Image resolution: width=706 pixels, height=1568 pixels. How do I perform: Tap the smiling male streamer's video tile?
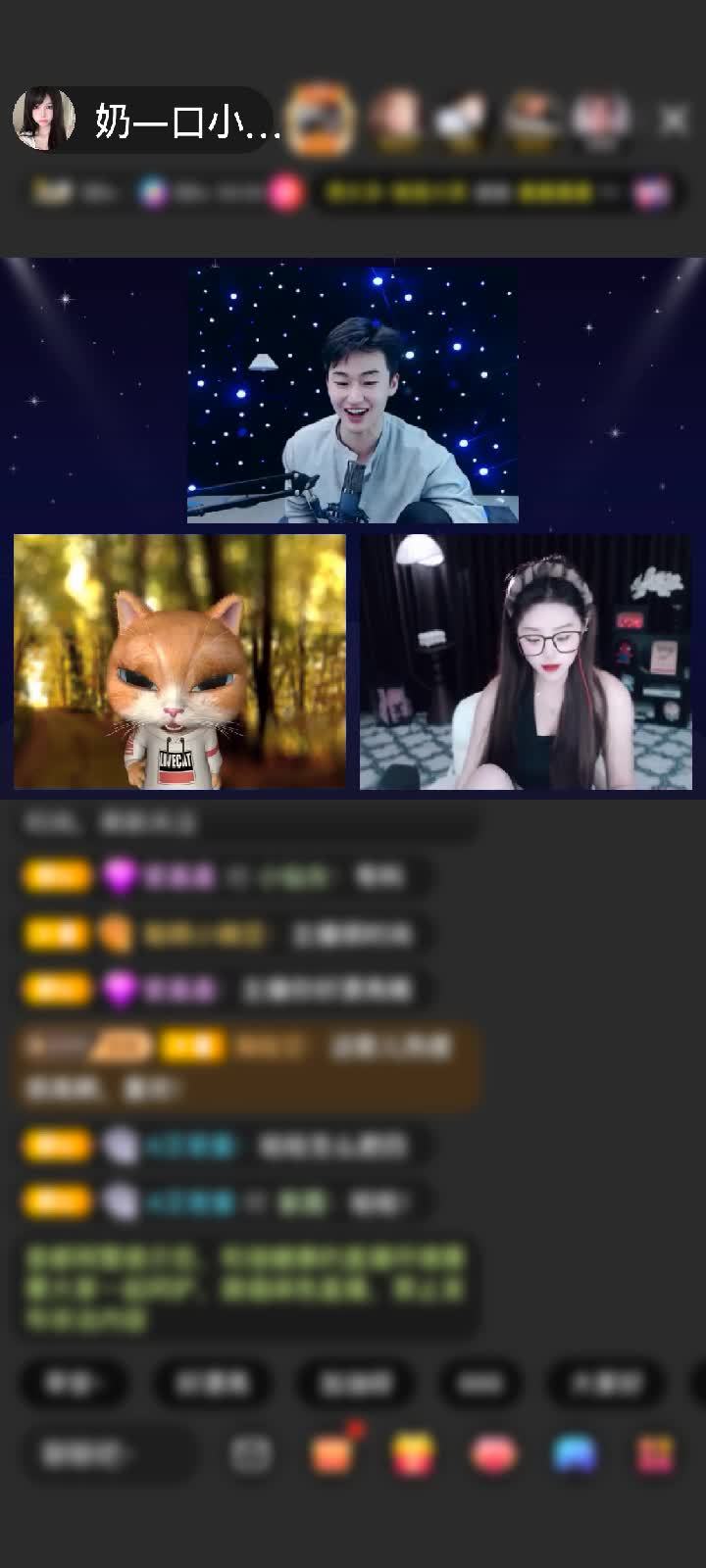352,394
